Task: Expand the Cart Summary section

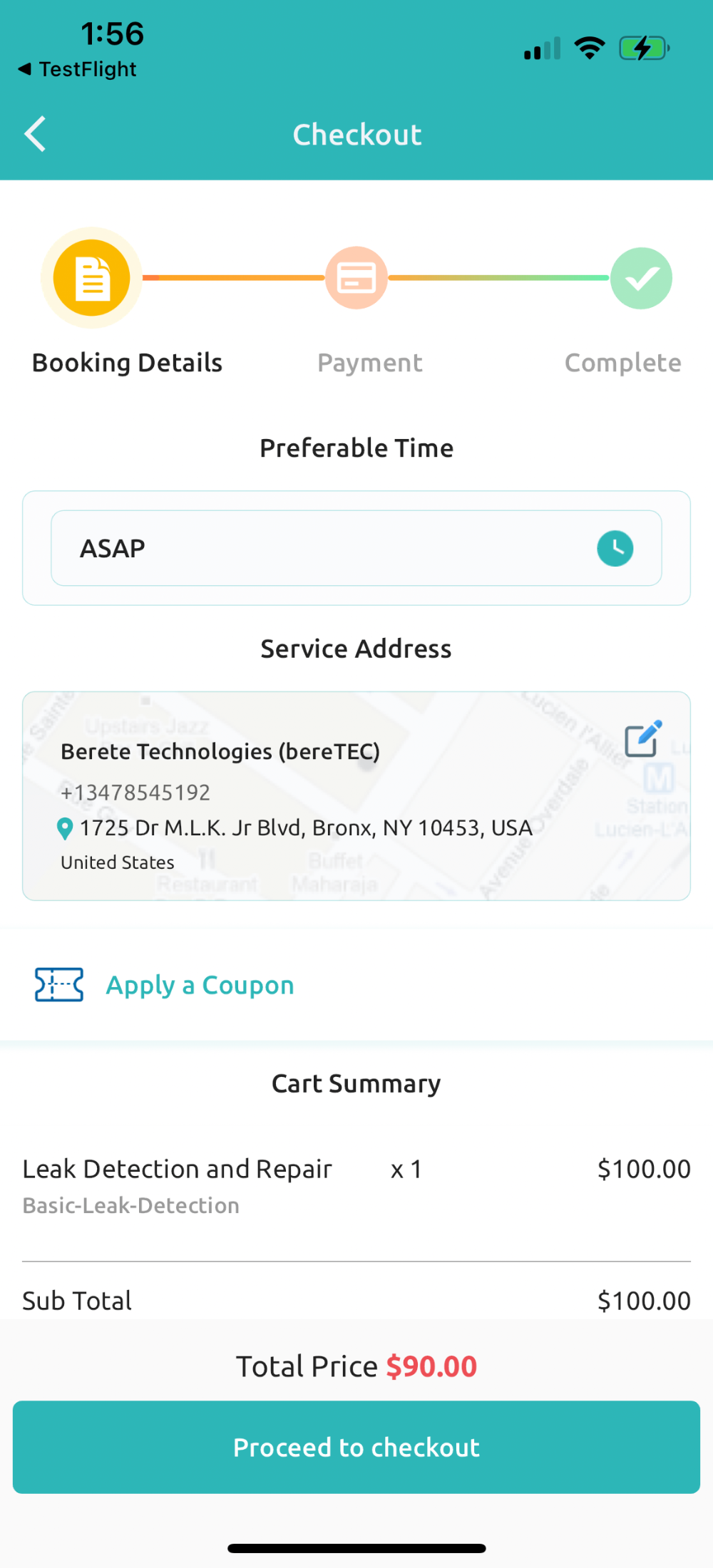Action: 356,1083
